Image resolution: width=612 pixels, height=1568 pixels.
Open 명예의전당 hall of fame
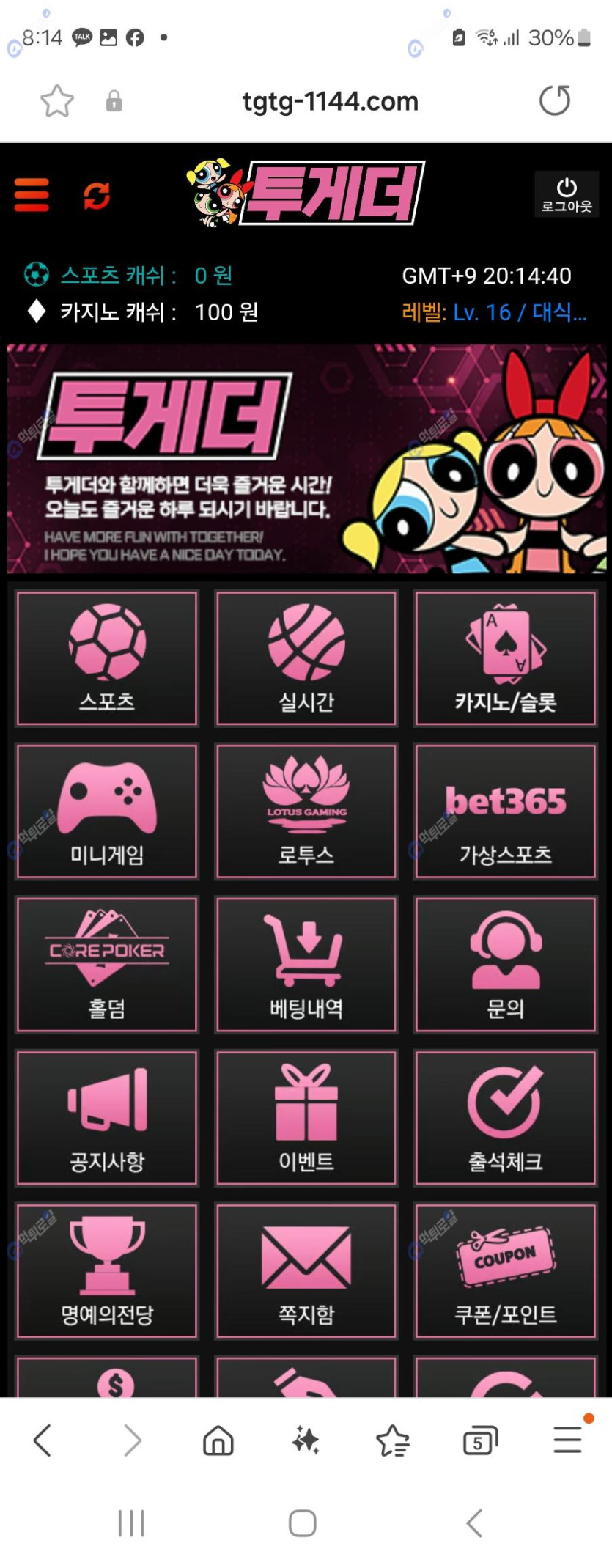point(107,1271)
